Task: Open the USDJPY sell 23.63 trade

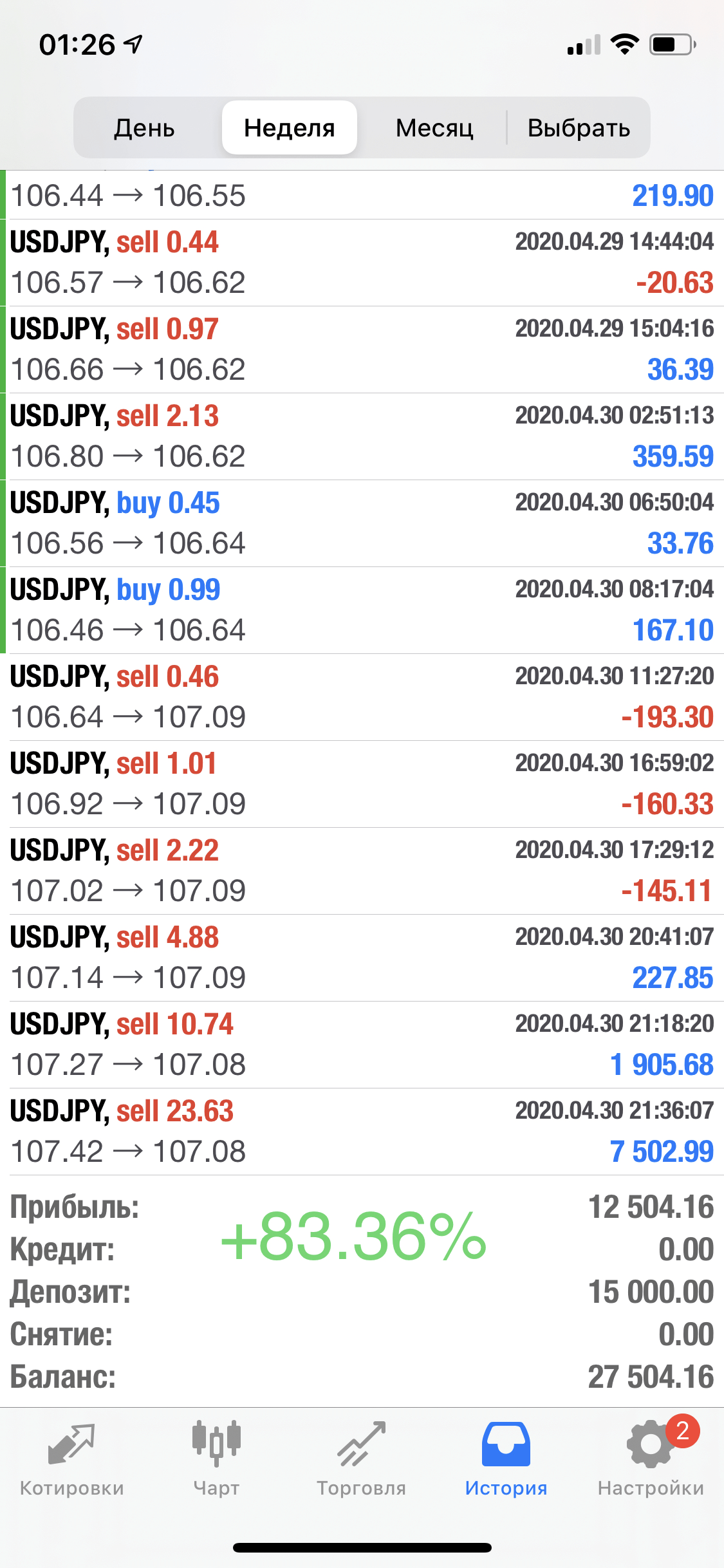Action: [362, 1132]
